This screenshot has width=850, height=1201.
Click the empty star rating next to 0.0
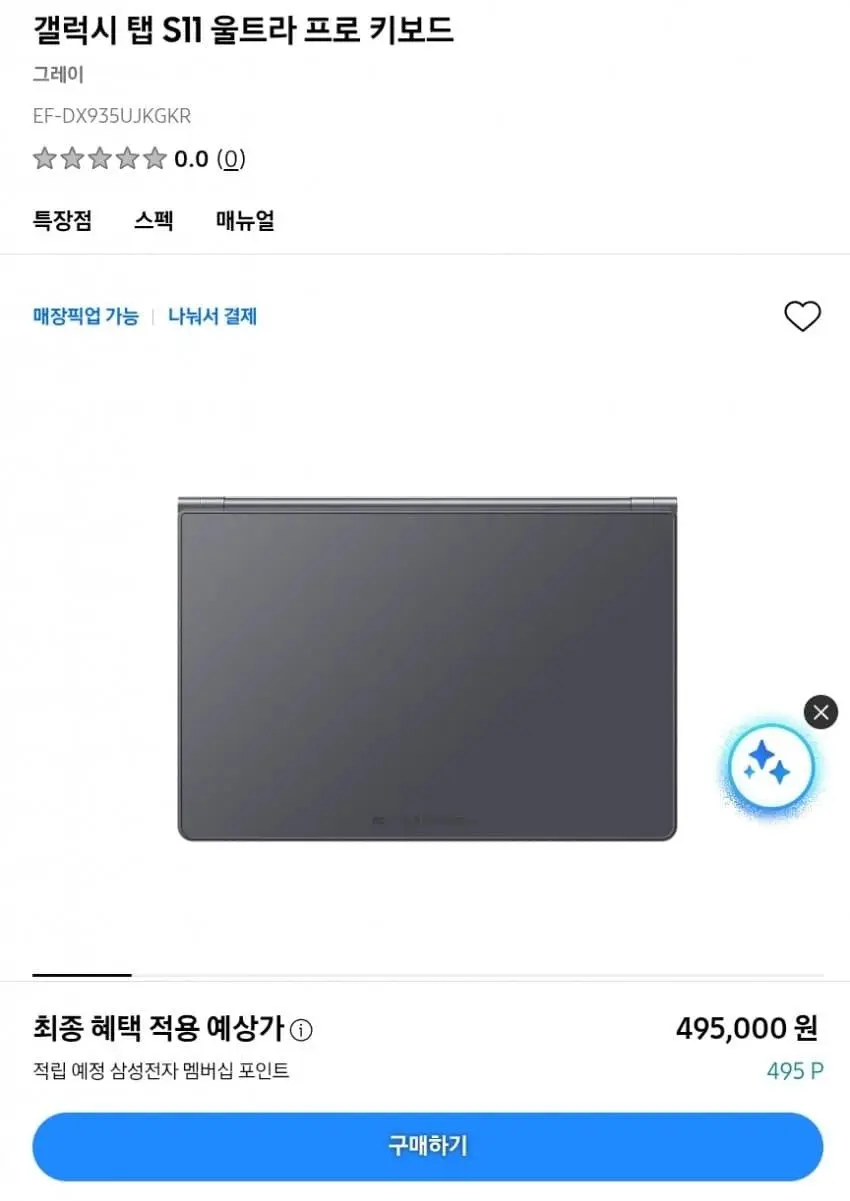pos(99,158)
